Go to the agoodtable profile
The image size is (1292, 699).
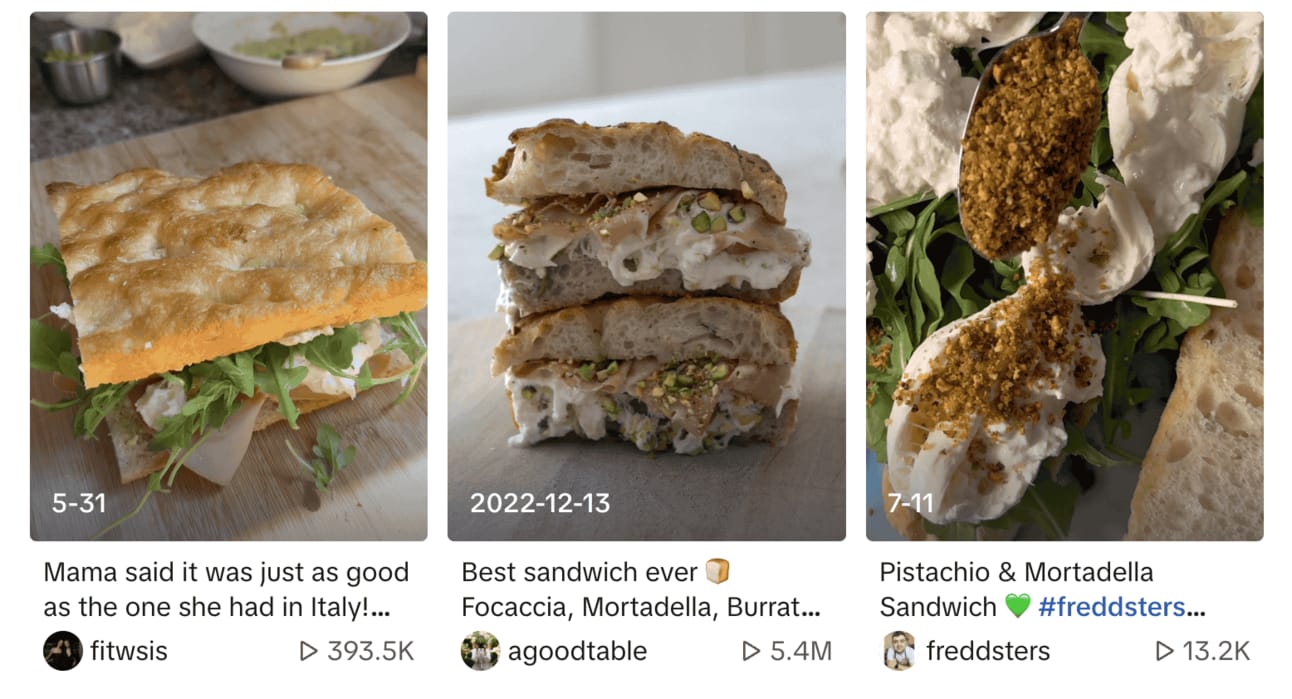576,651
